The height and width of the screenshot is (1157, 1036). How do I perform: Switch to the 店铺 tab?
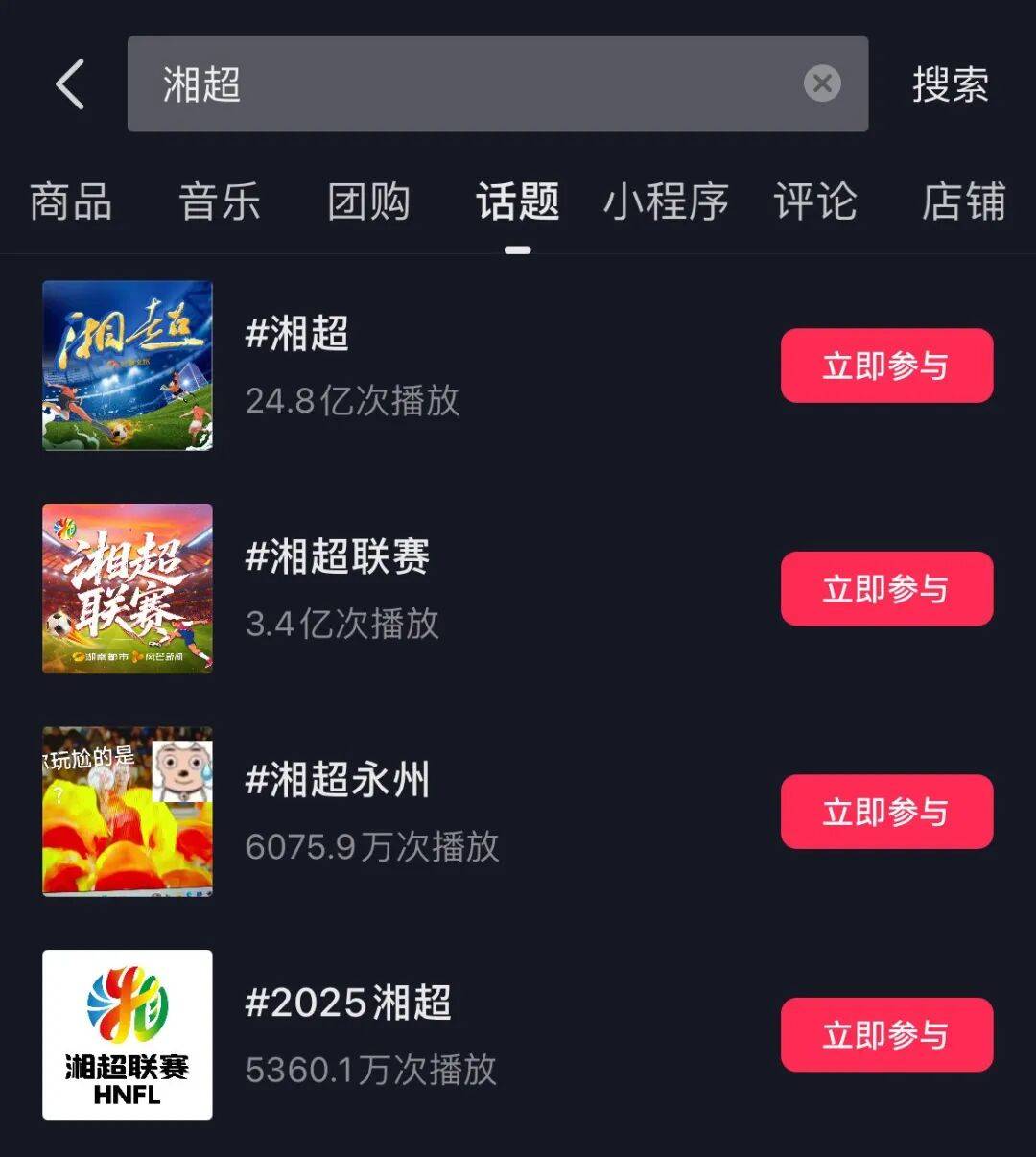click(963, 202)
